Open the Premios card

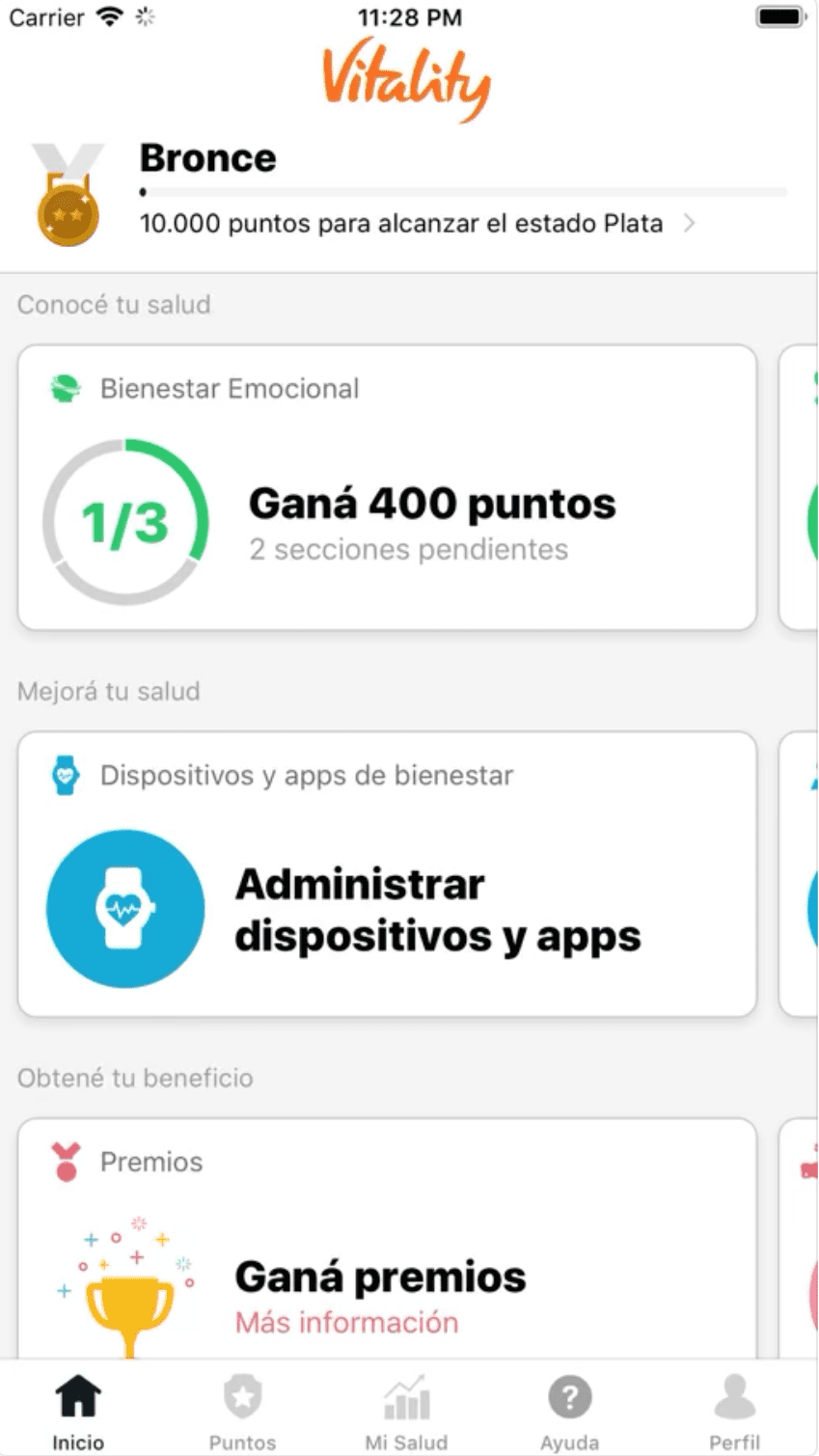tap(386, 1245)
